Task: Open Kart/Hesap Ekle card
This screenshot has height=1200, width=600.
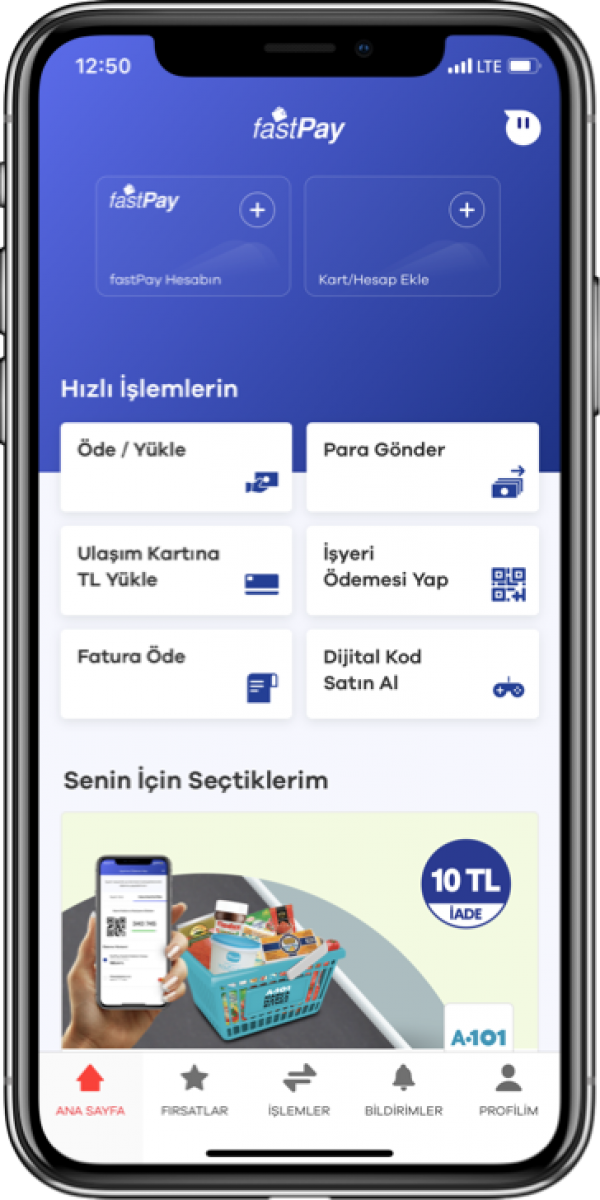Action: coord(402,236)
